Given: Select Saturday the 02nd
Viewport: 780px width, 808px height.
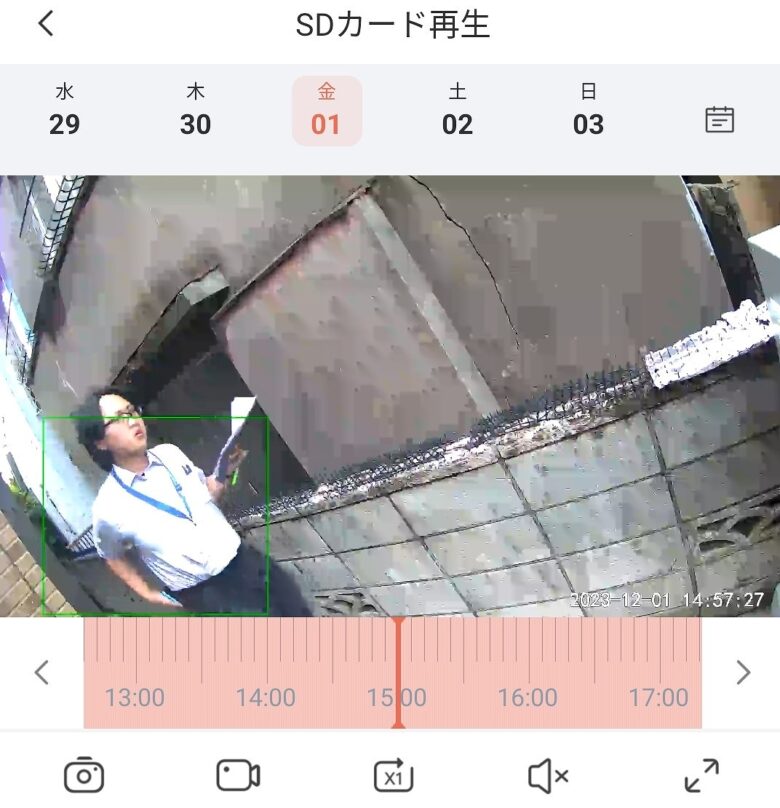Looking at the screenshot, I should click(x=457, y=110).
